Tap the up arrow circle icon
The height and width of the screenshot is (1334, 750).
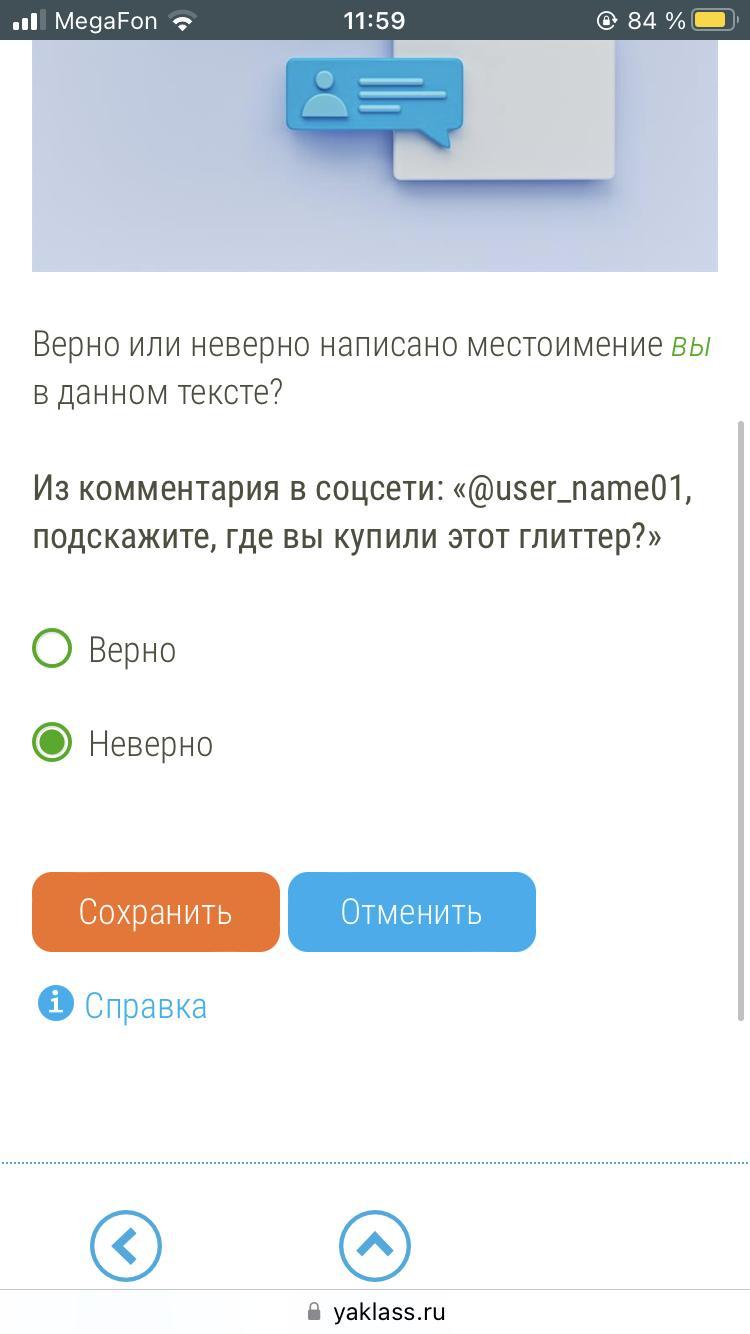pos(375,1246)
